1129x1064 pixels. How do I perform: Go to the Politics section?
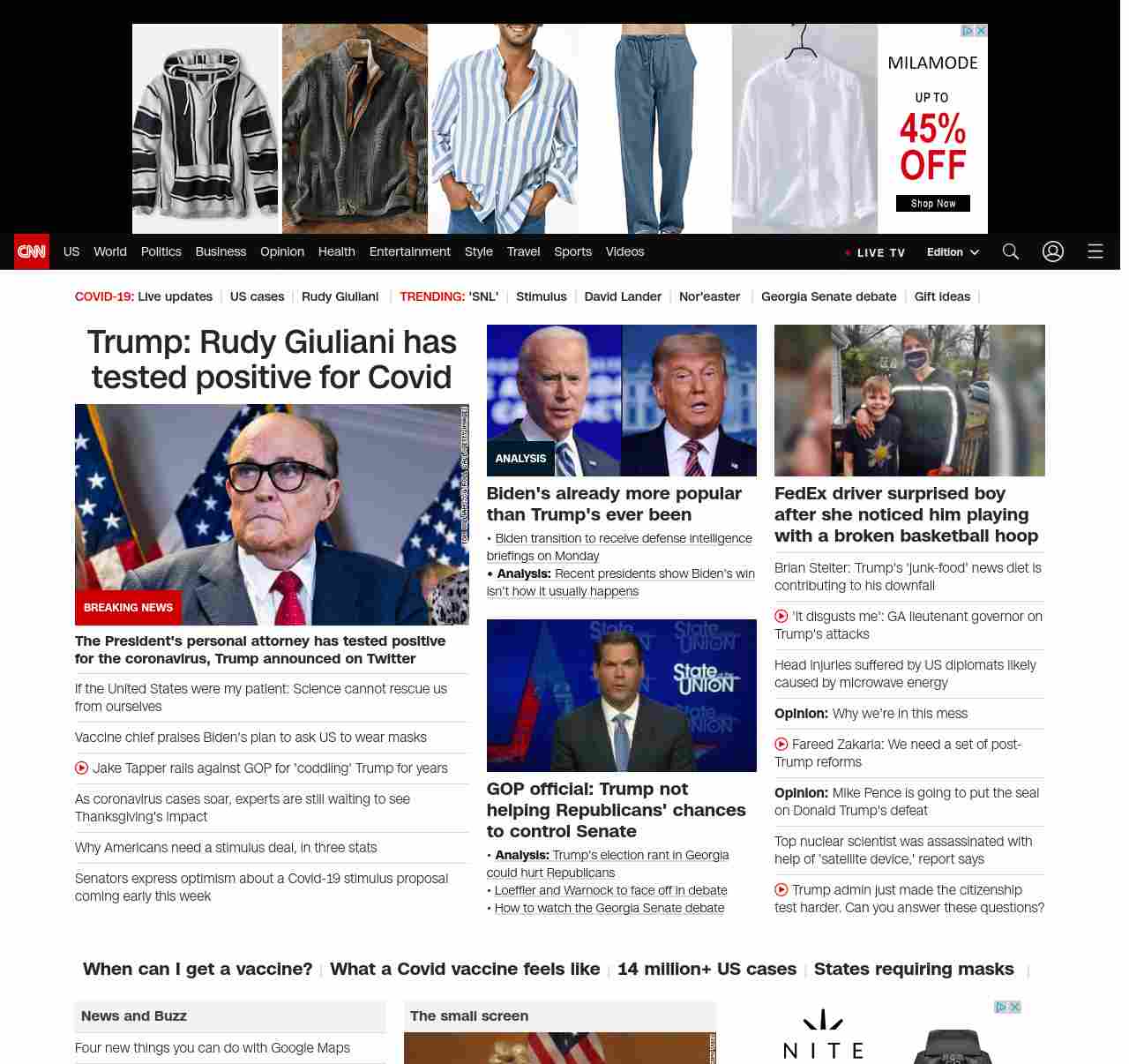coord(161,251)
